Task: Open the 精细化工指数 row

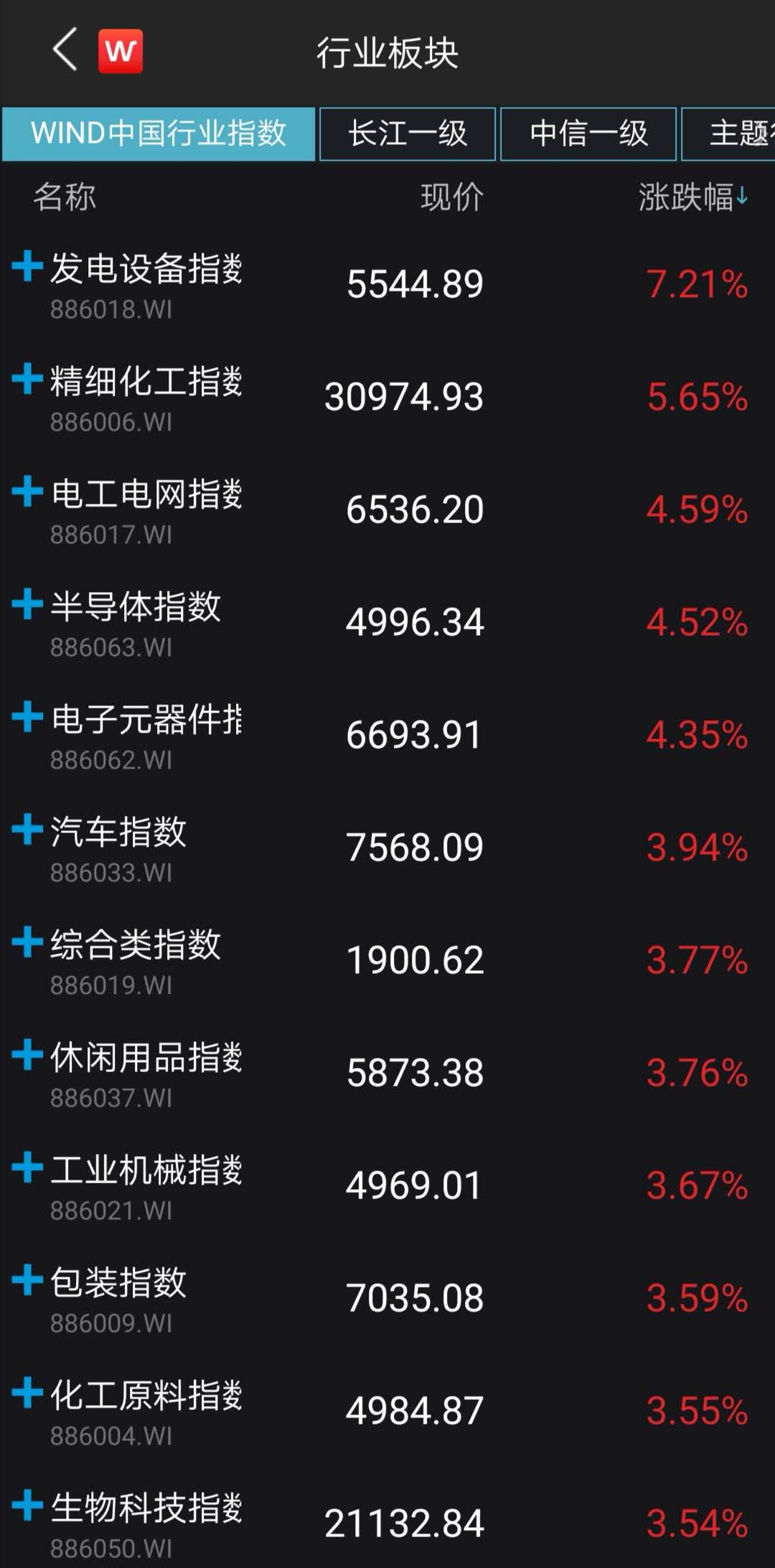Action: (387, 397)
